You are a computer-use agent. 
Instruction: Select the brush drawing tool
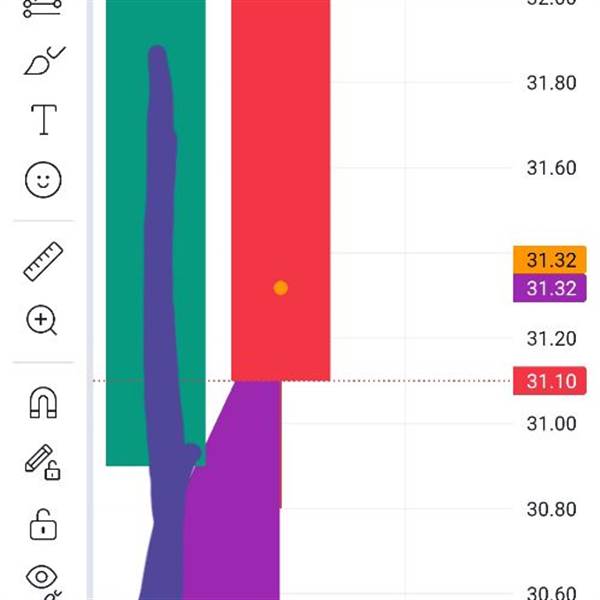pyautogui.click(x=44, y=61)
